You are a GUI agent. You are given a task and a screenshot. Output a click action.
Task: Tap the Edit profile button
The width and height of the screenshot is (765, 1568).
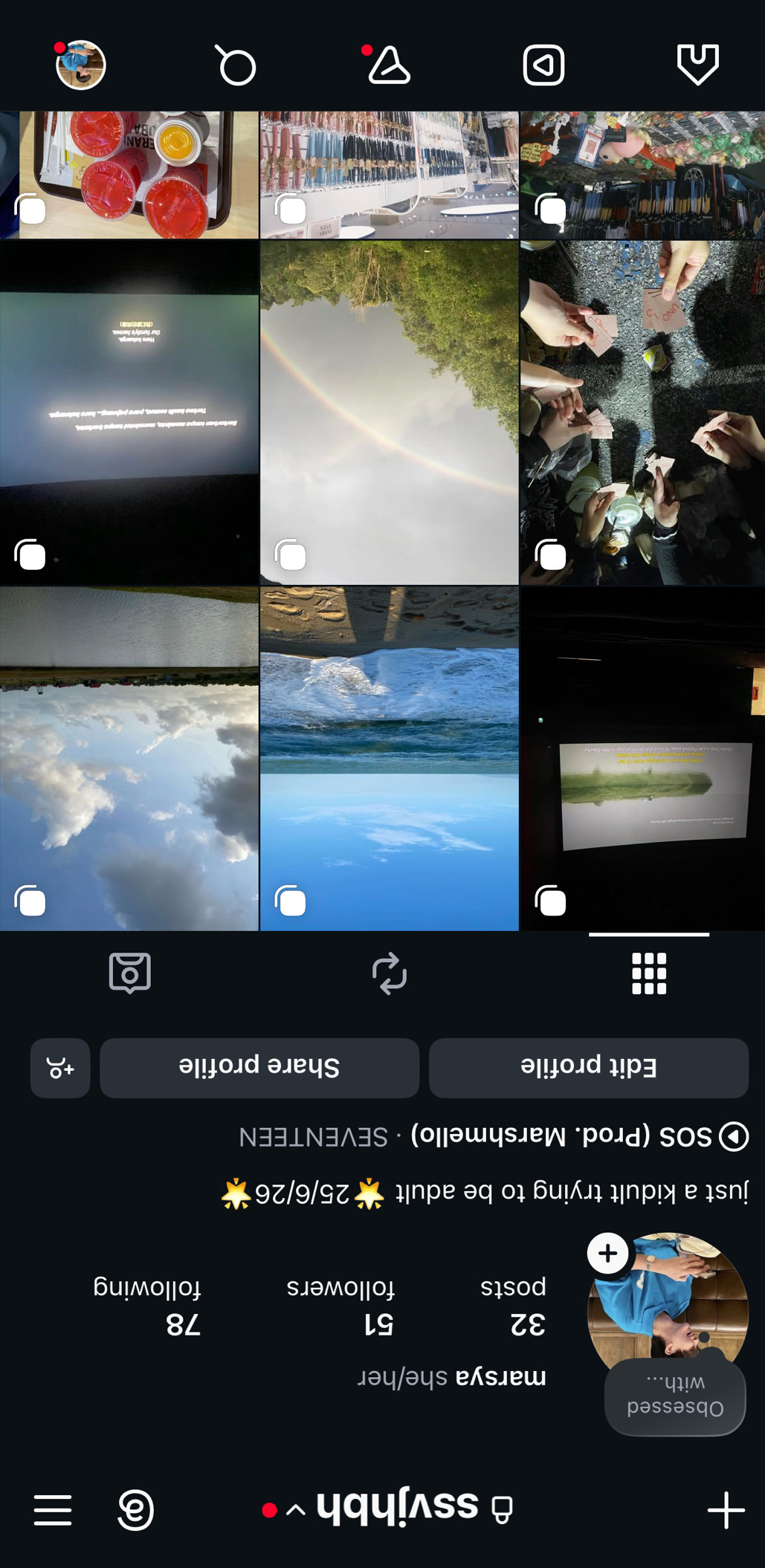pos(588,1068)
